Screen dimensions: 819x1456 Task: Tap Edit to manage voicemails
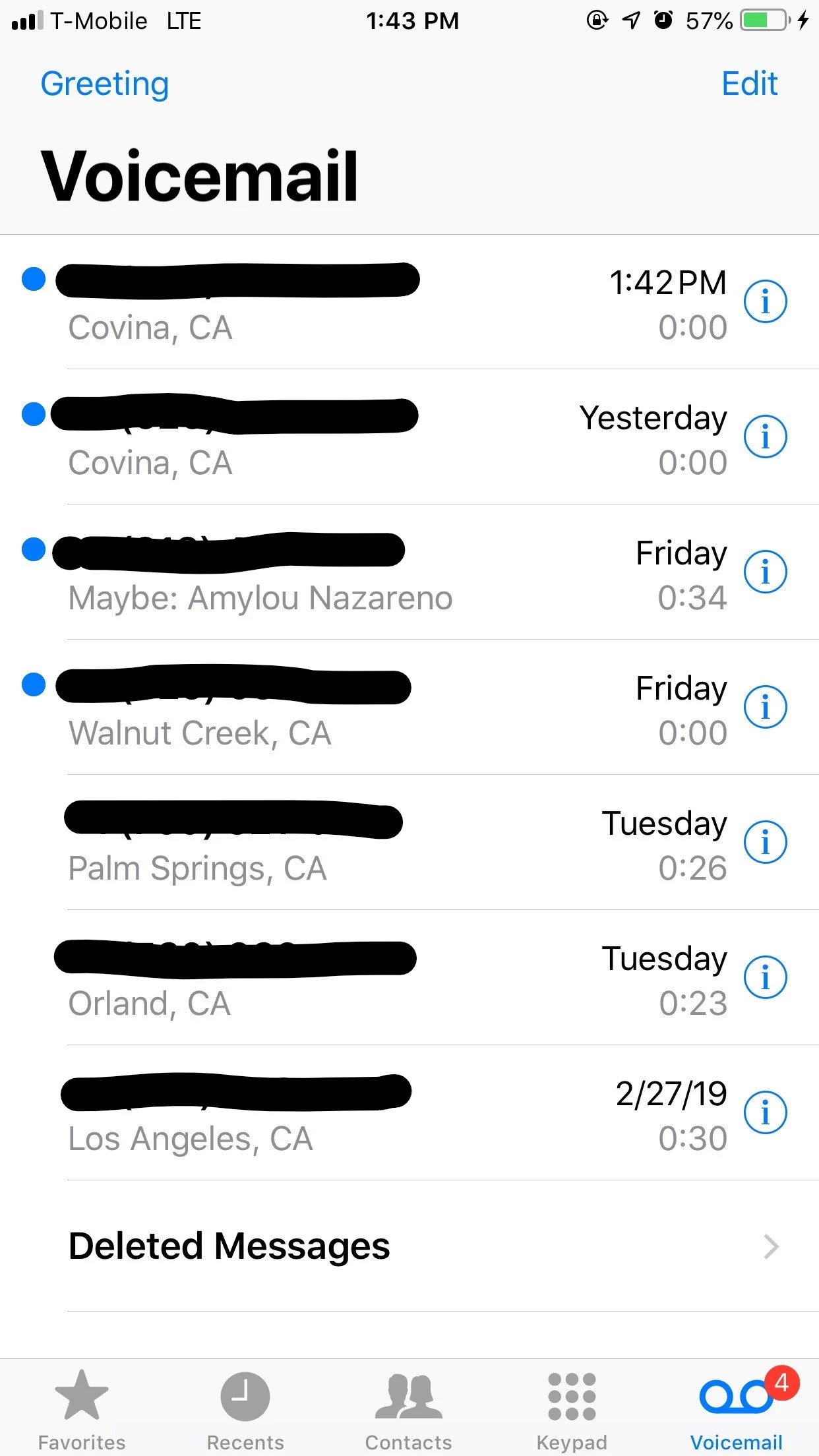pyautogui.click(x=749, y=84)
